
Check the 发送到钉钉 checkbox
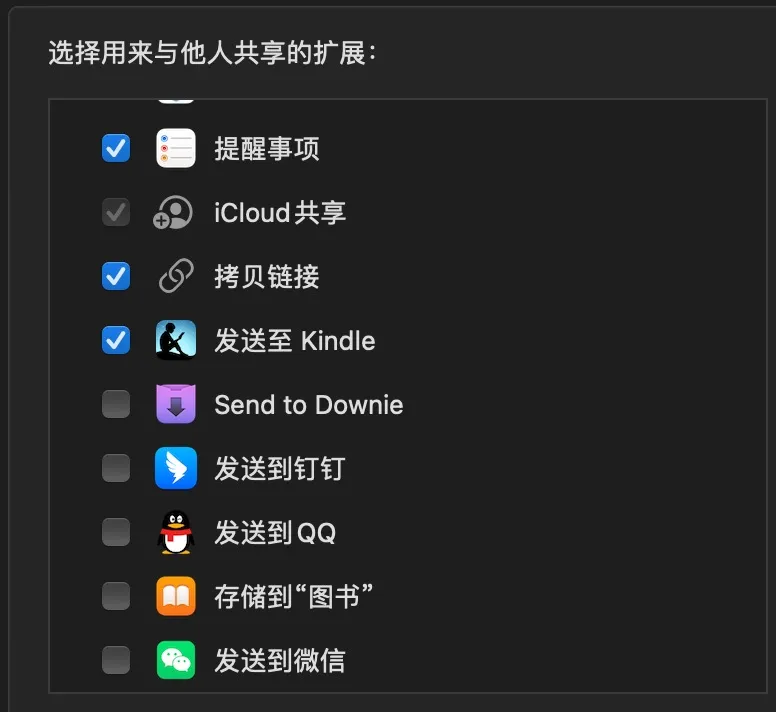(x=116, y=468)
